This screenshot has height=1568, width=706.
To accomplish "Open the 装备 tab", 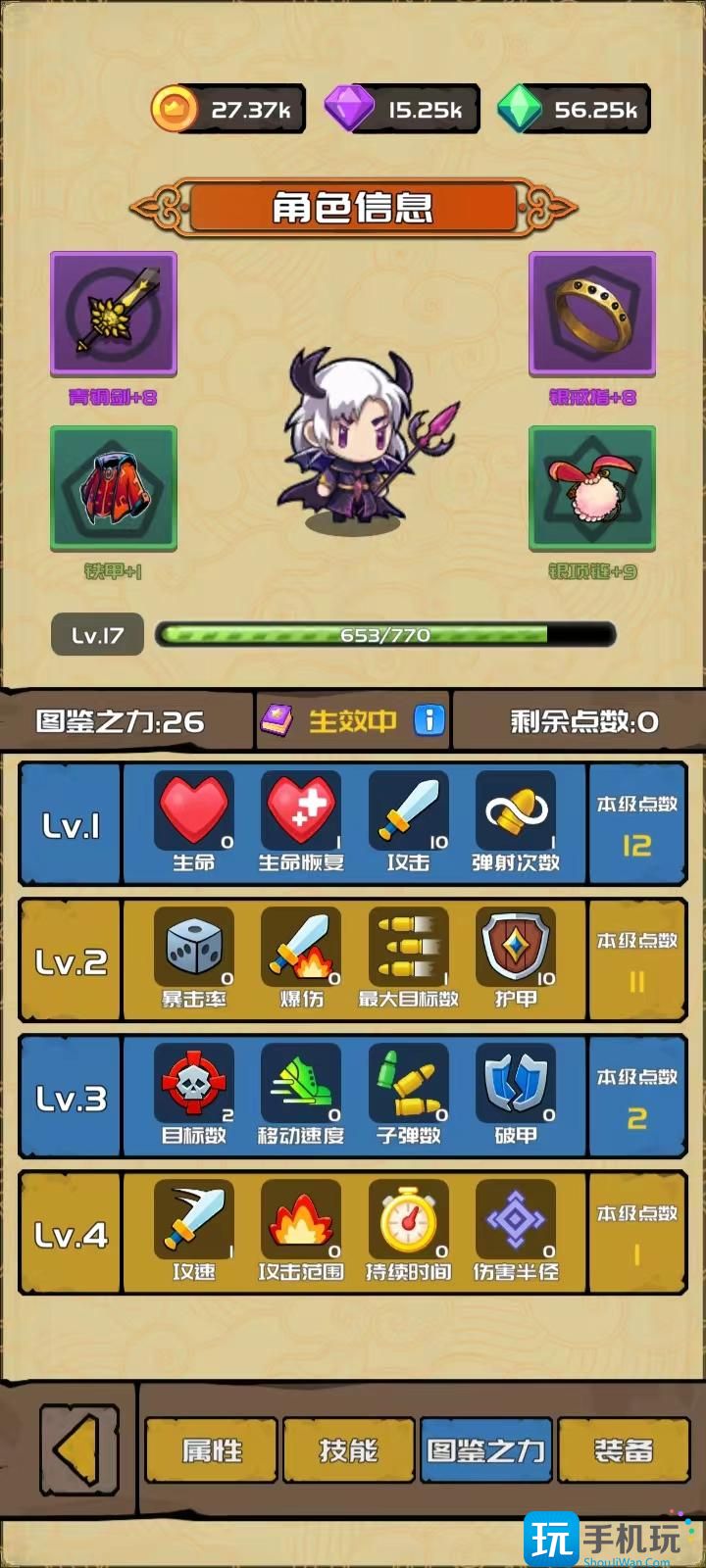I will click(624, 1450).
